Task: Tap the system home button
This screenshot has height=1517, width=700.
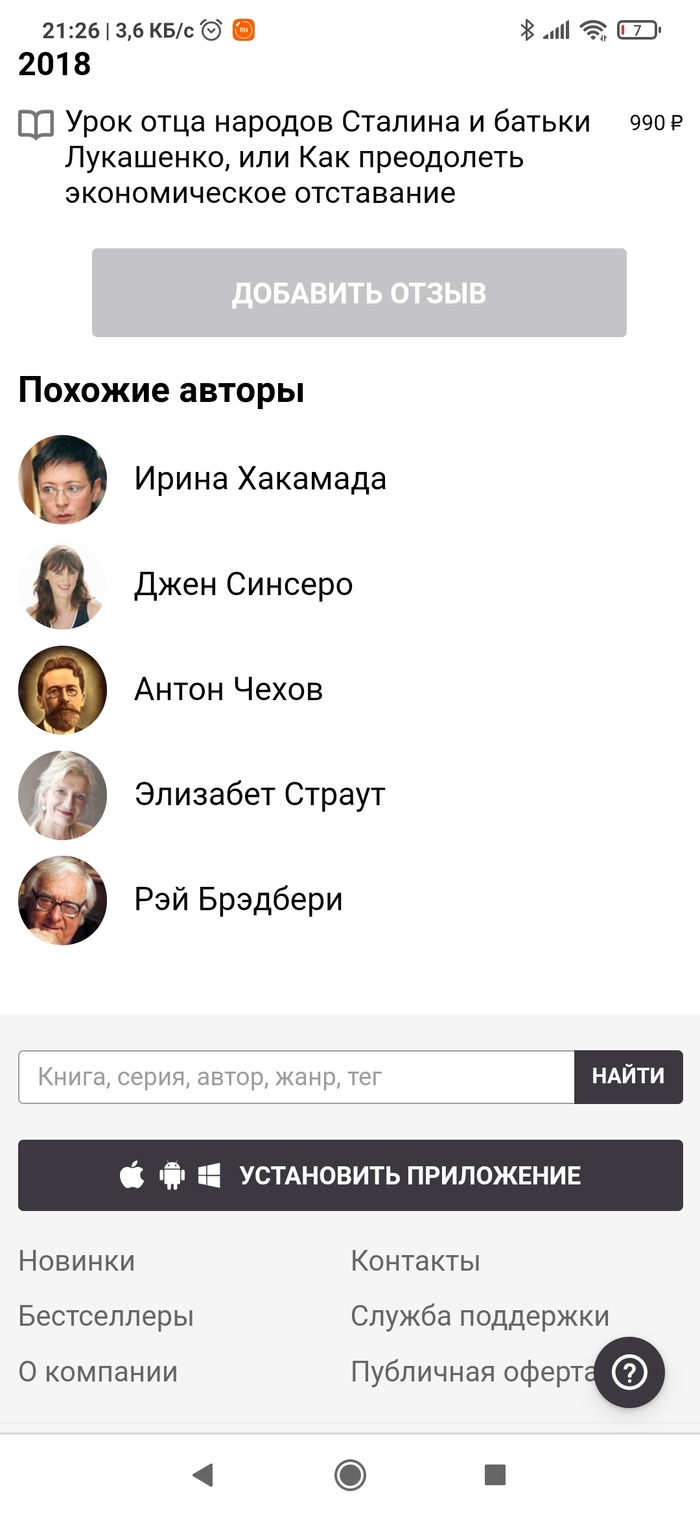Action: (350, 1474)
